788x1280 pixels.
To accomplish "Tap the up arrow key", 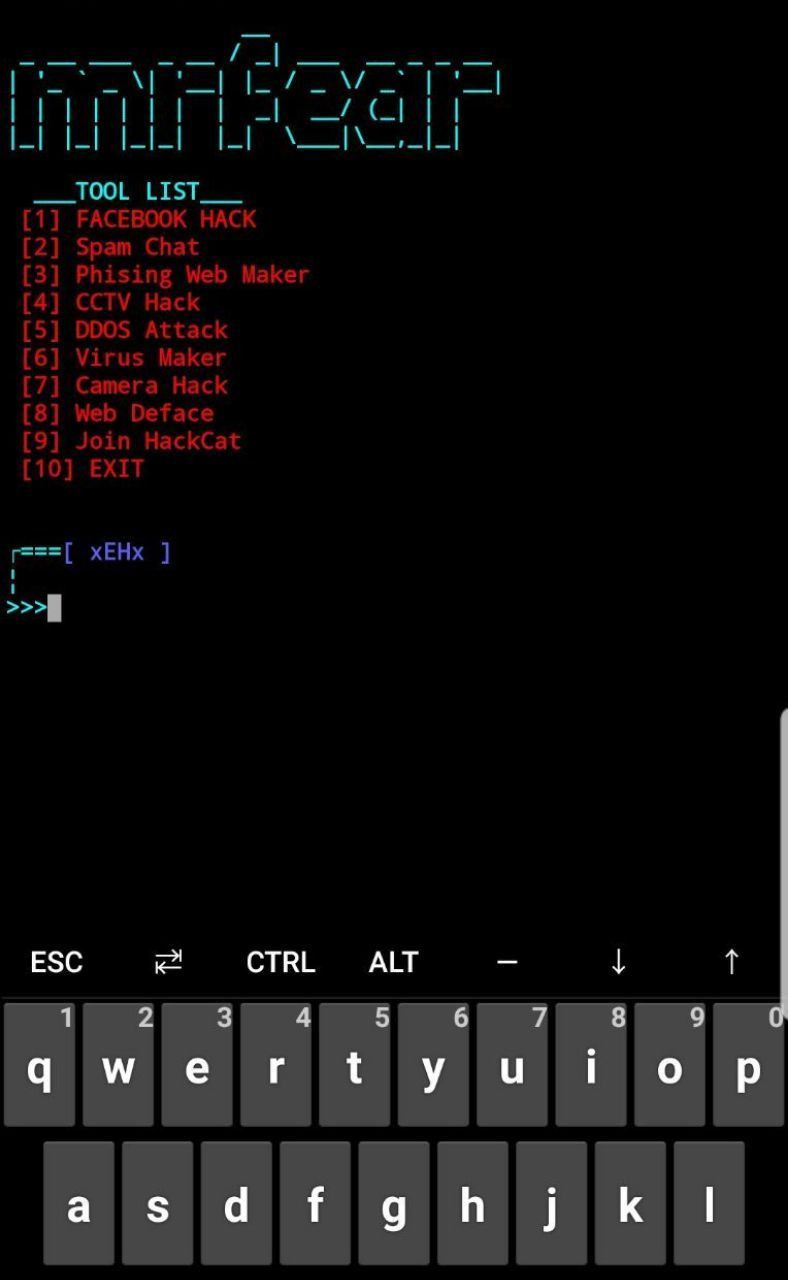I will point(731,962).
